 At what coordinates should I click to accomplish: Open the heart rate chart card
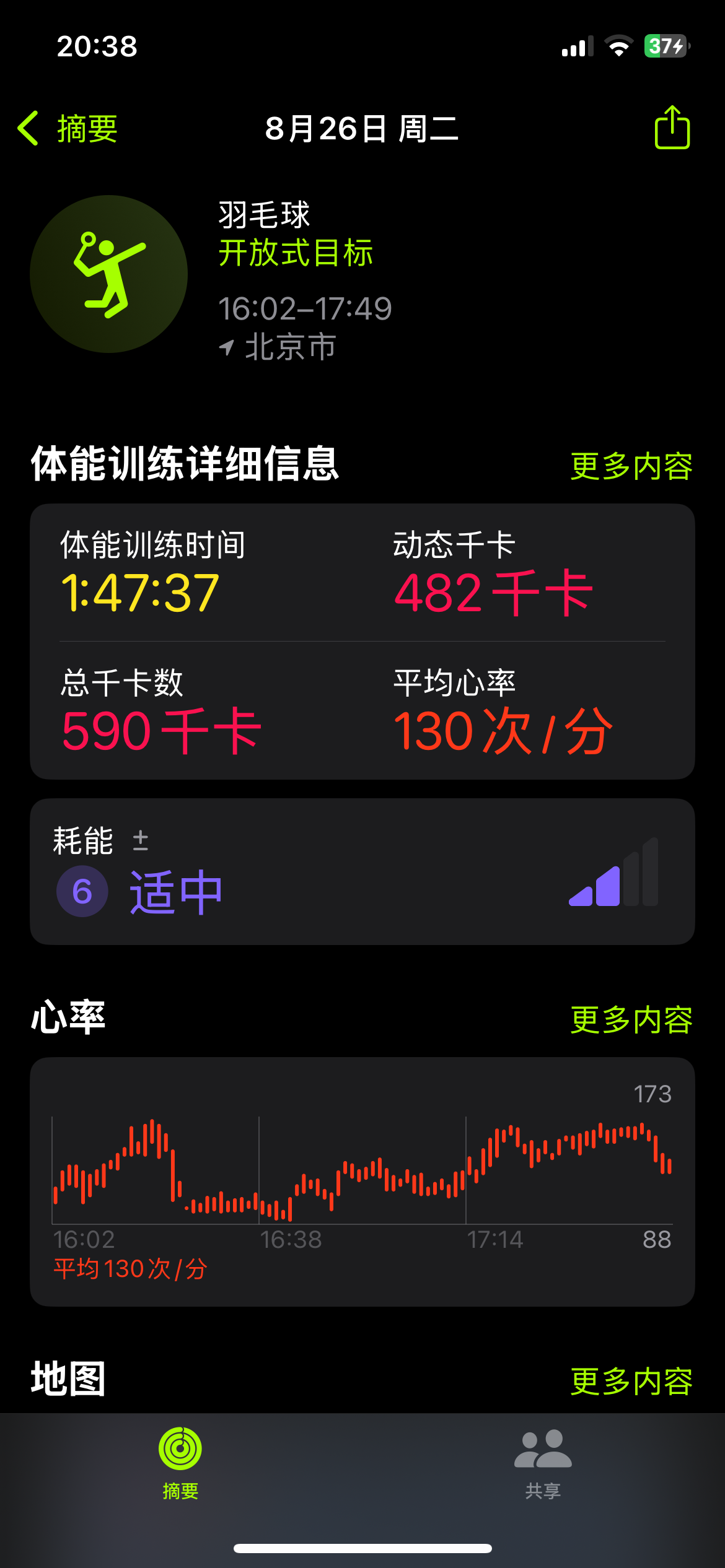(362, 1182)
